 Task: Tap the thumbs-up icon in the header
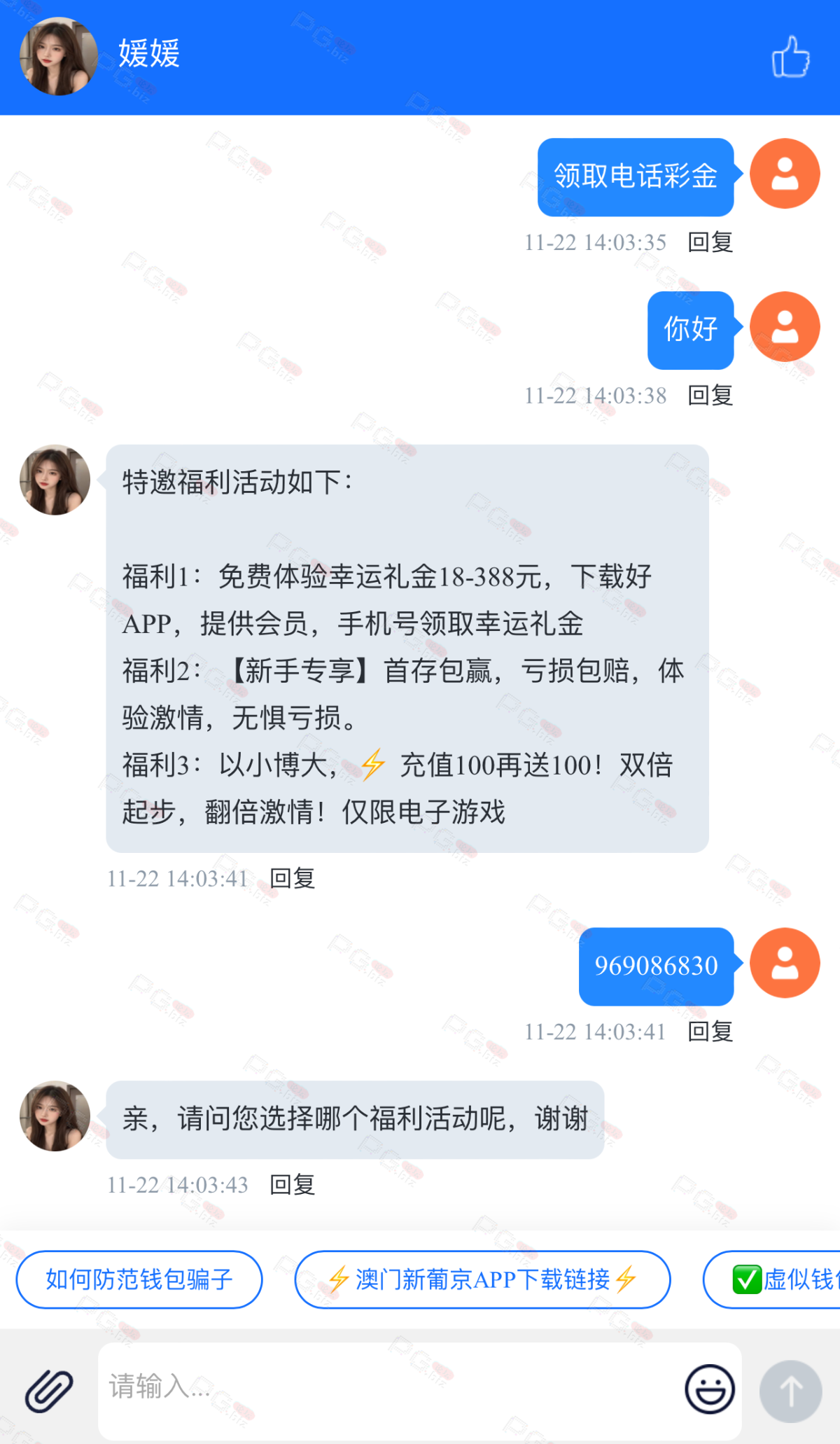tap(790, 57)
